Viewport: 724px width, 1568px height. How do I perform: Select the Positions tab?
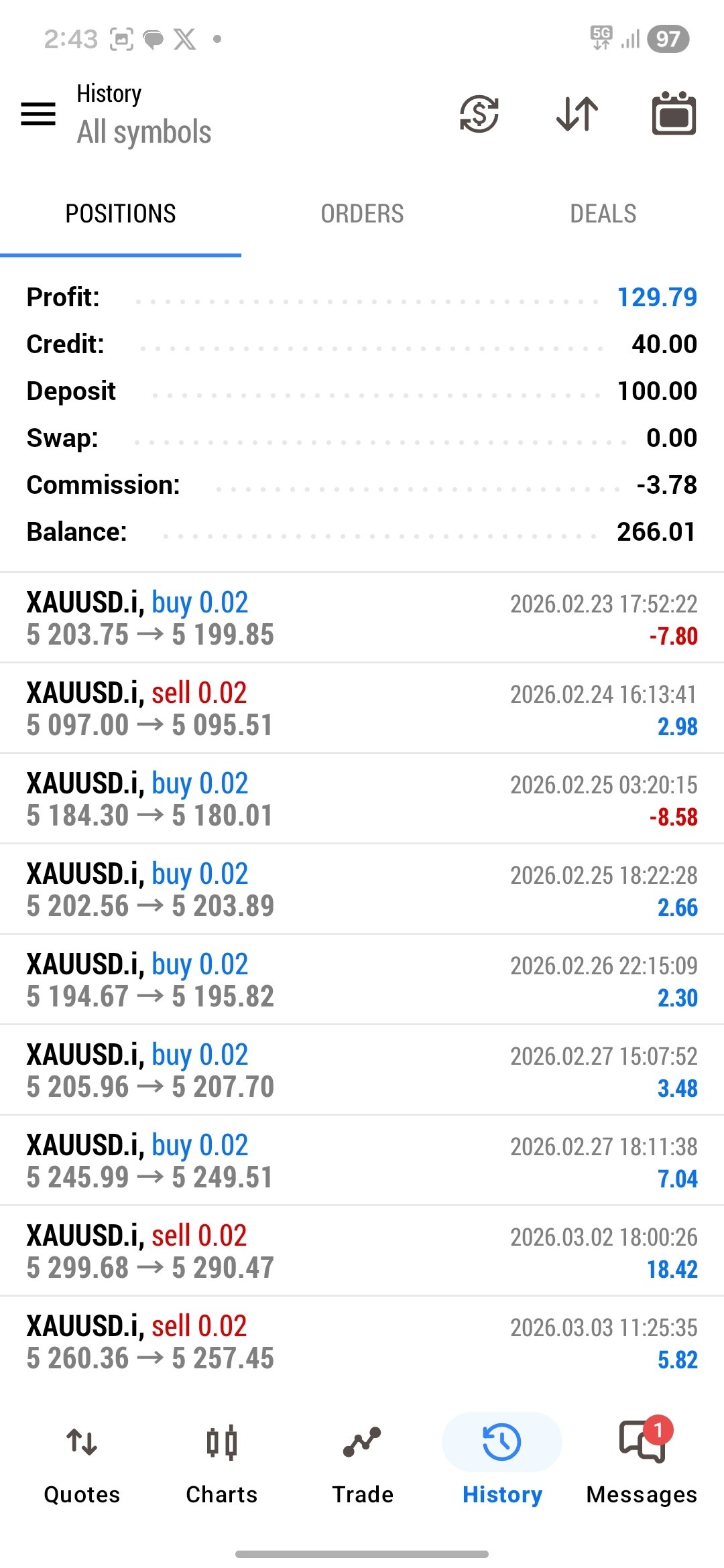[x=121, y=214]
